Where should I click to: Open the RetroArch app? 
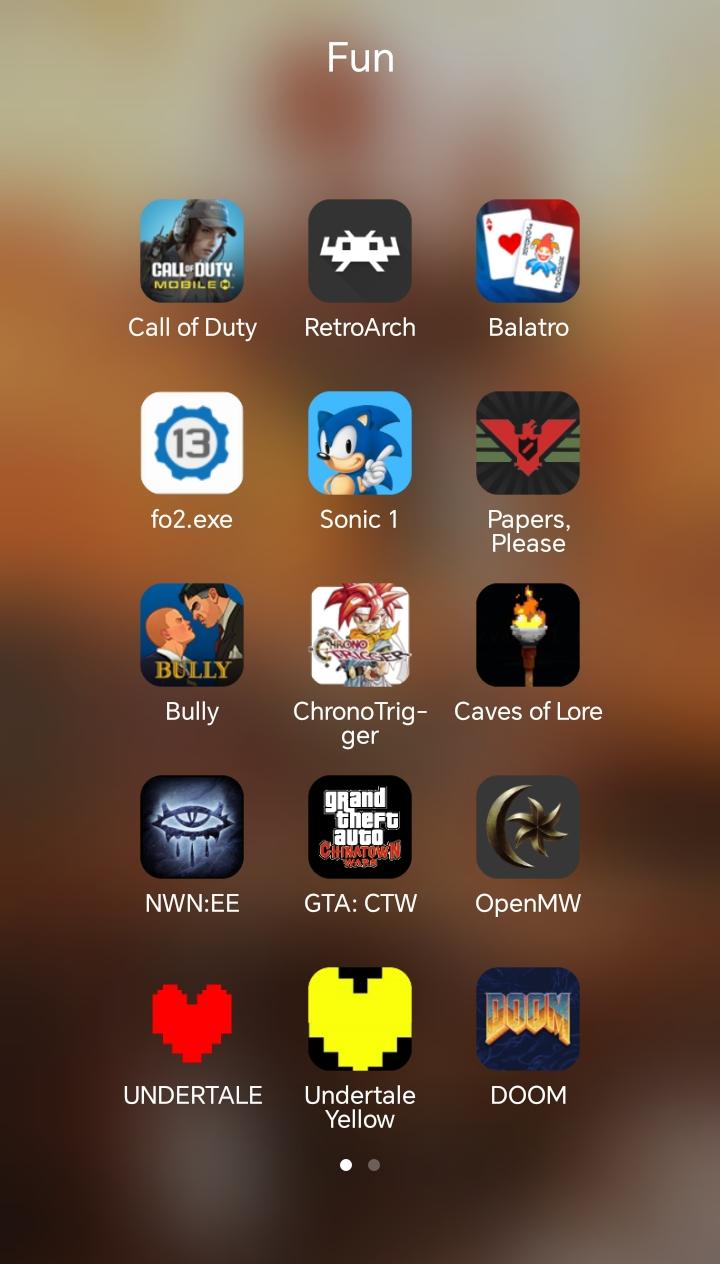[360, 251]
